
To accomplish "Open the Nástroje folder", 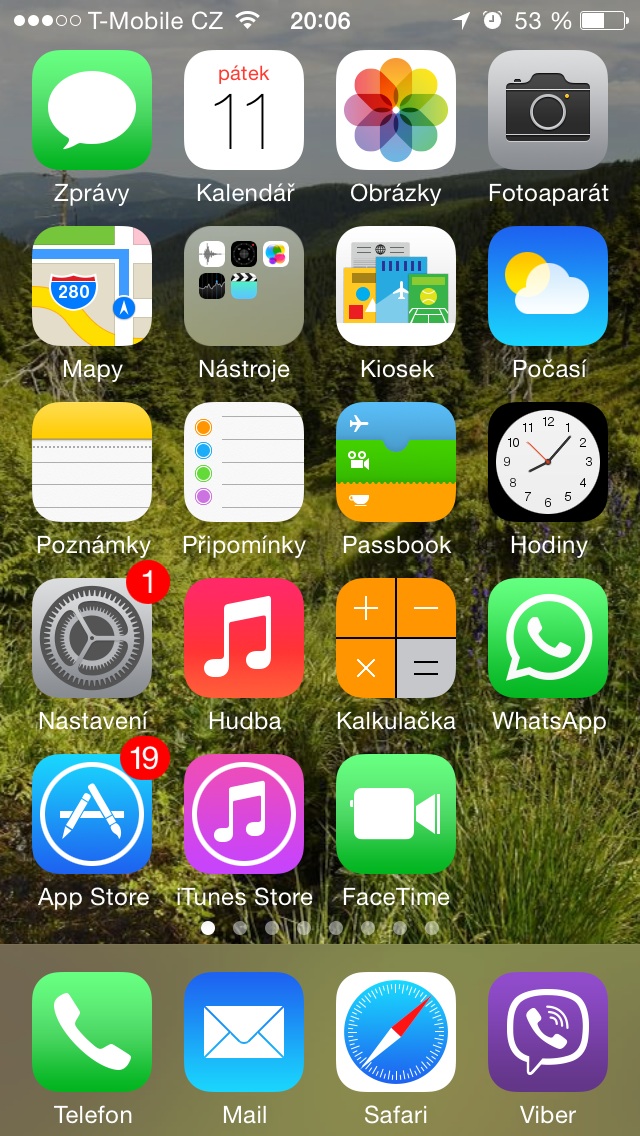I will pyautogui.click(x=244, y=286).
